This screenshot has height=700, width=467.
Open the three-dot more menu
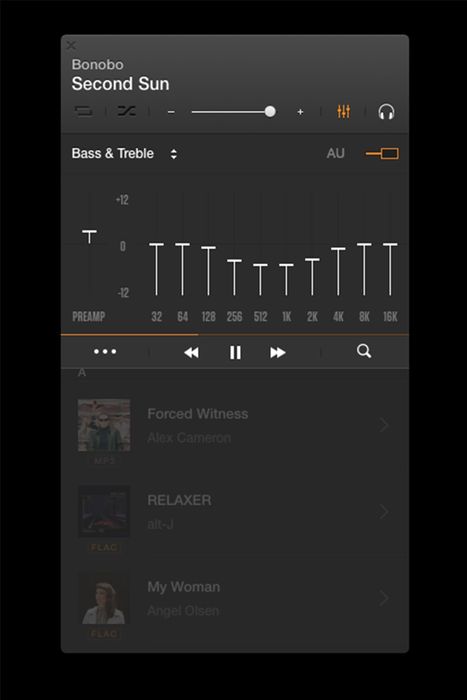pos(105,352)
